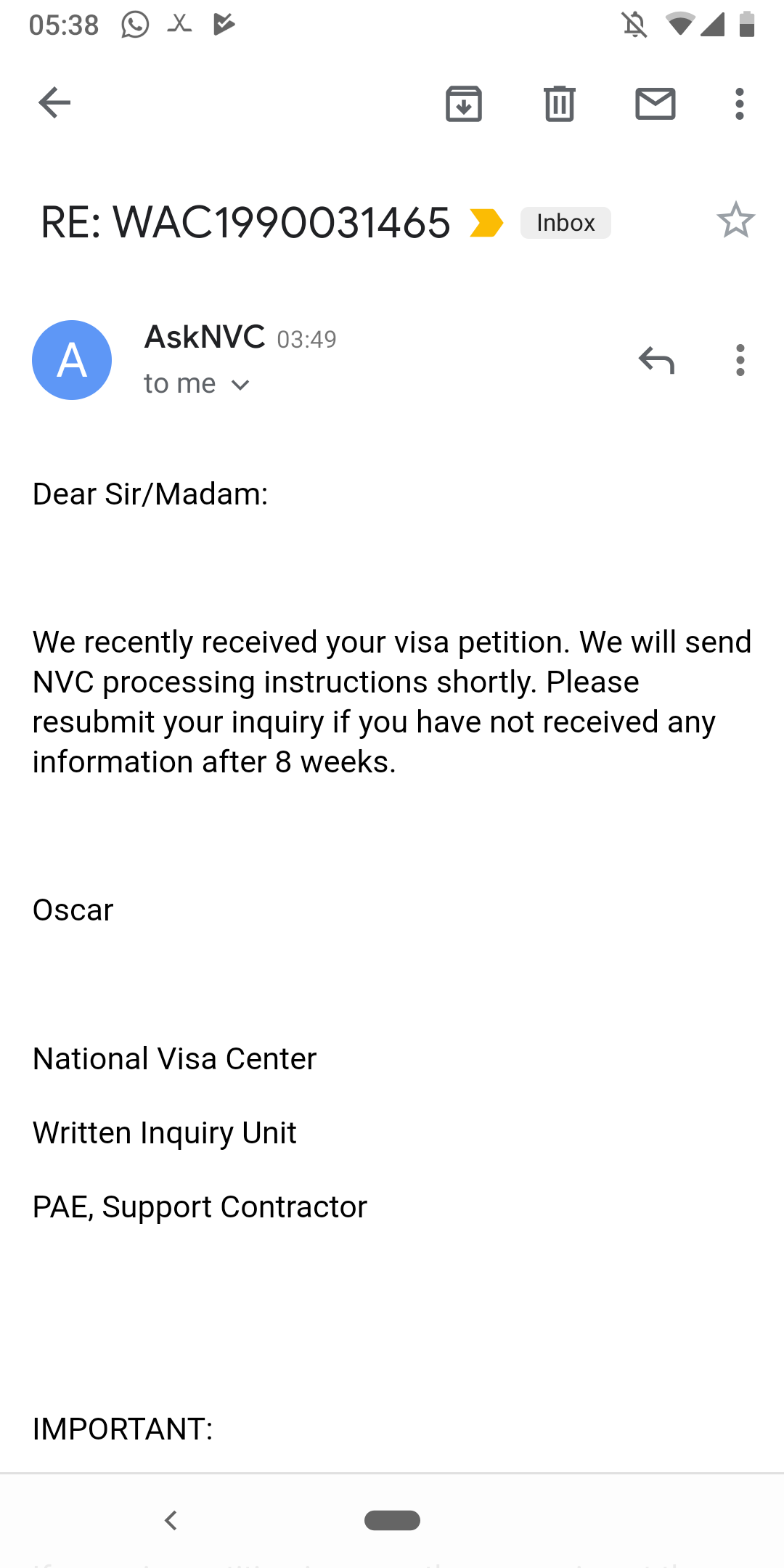Tap the Inbox label chip
784x1568 pixels.
coord(565,222)
